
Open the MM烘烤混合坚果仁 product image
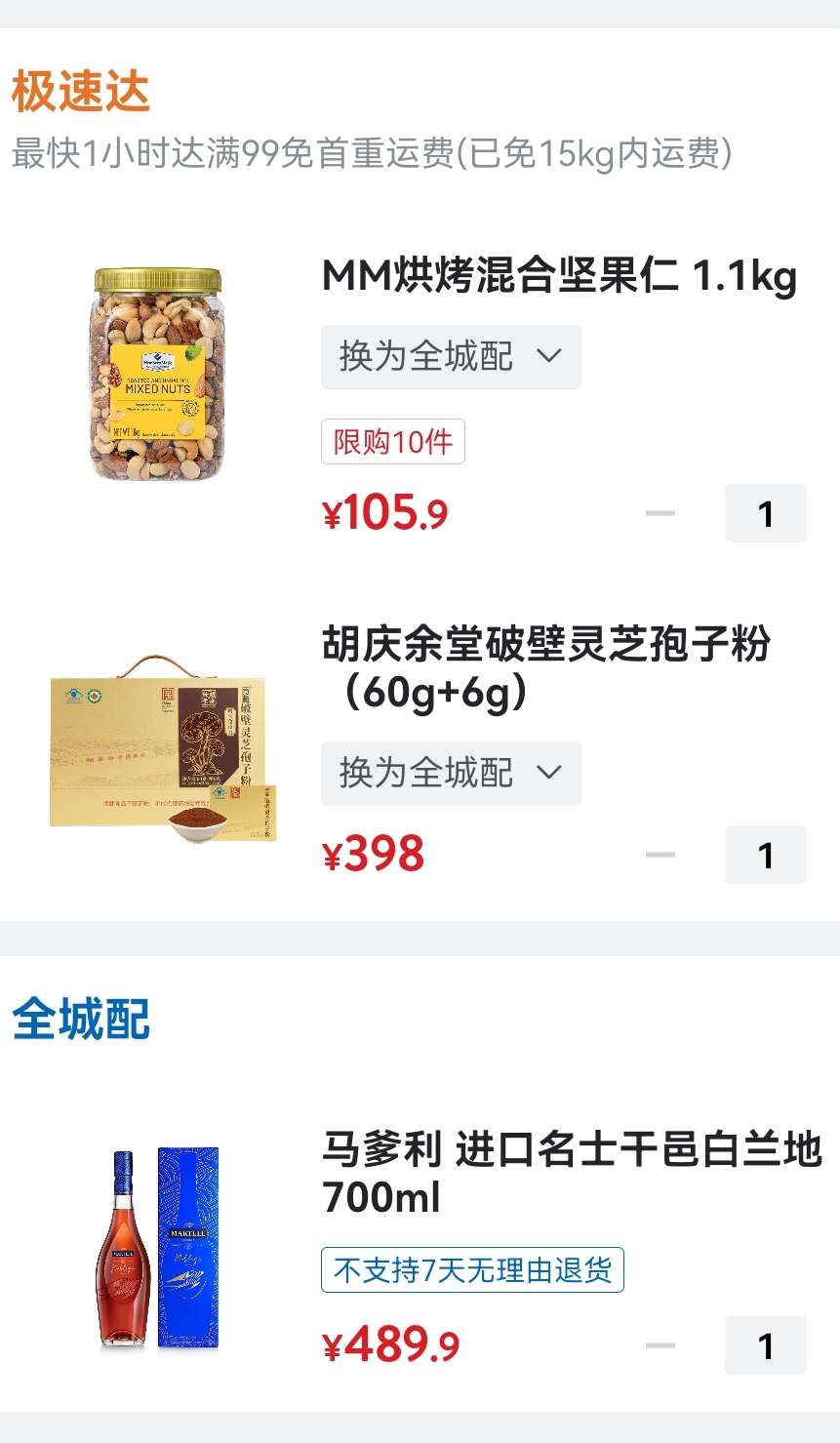(157, 374)
